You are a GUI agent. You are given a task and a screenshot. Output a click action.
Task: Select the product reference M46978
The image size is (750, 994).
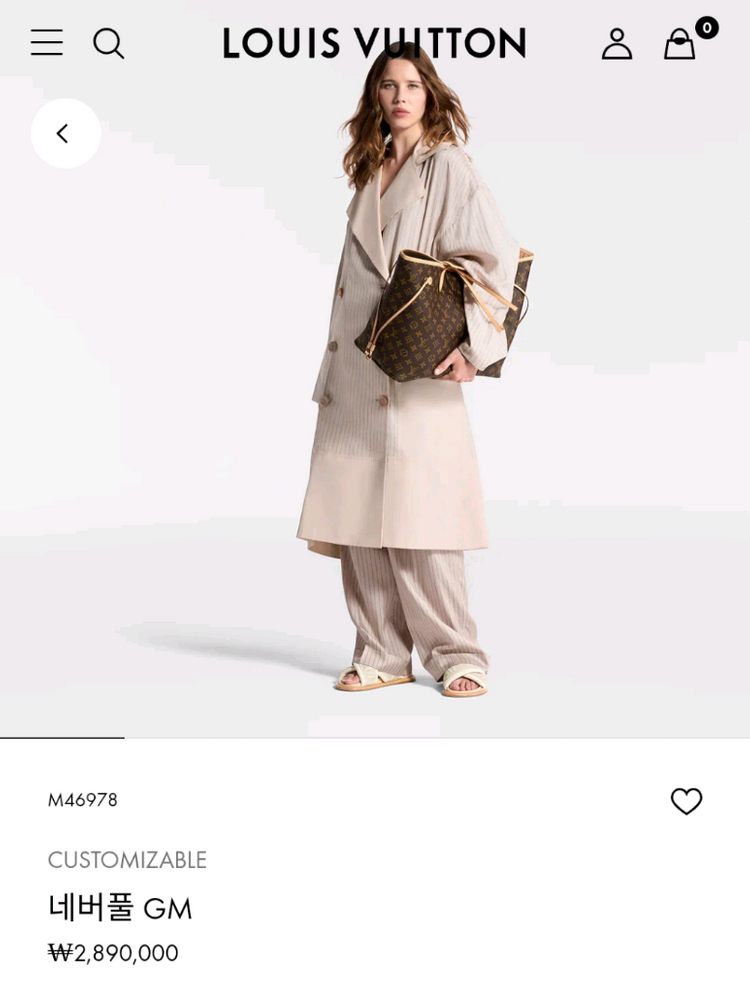click(x=84, y=799)
